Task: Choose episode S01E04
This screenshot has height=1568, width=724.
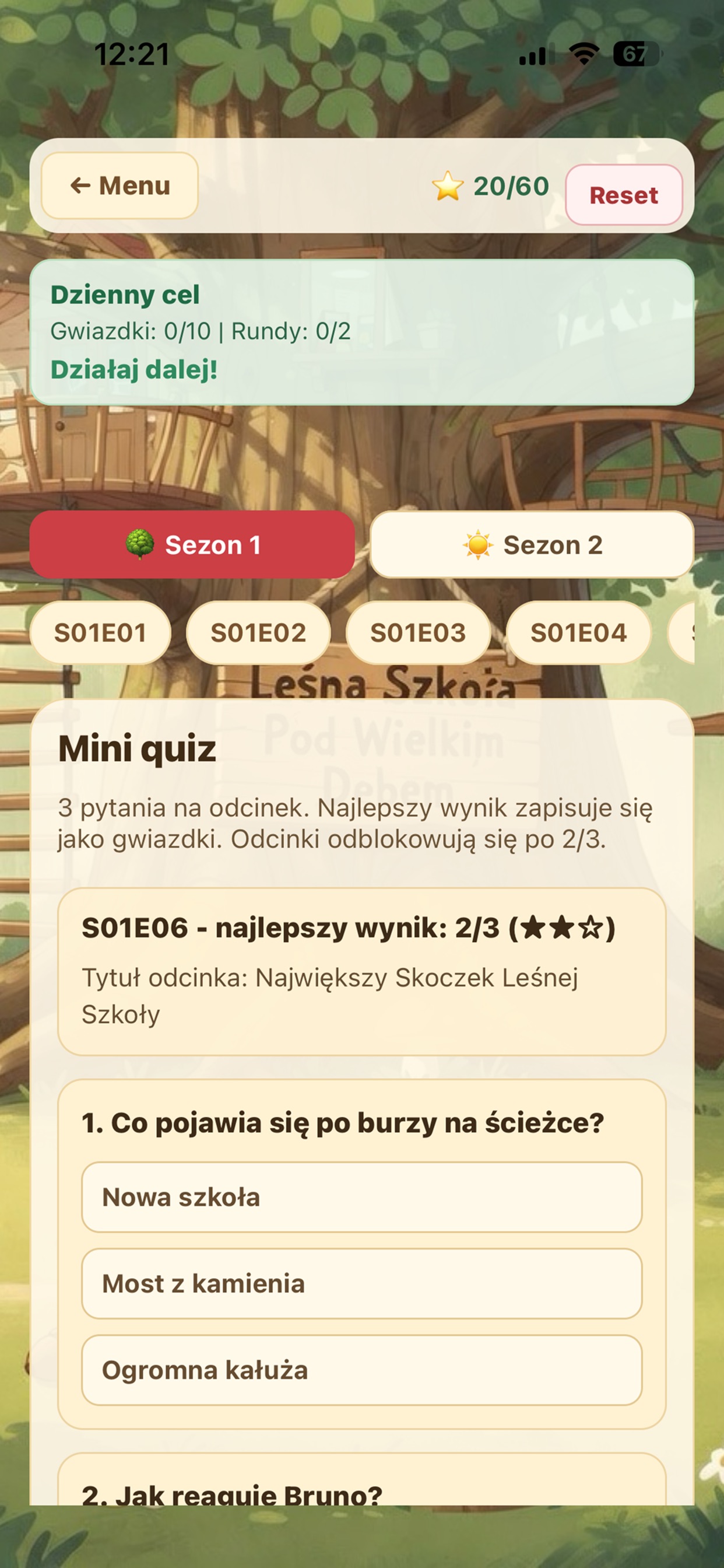Action: pyautogui.click(x=579, y=632)
